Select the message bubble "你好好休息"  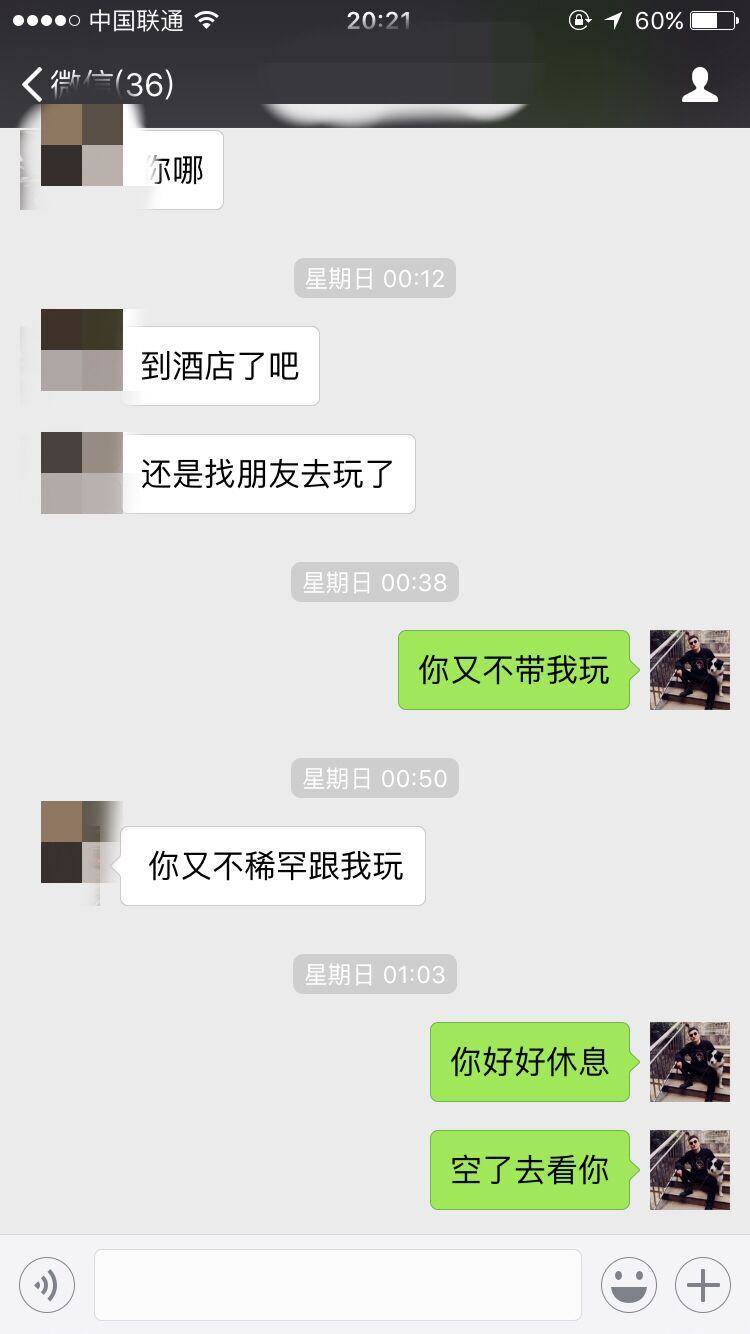pos(529,1062)
